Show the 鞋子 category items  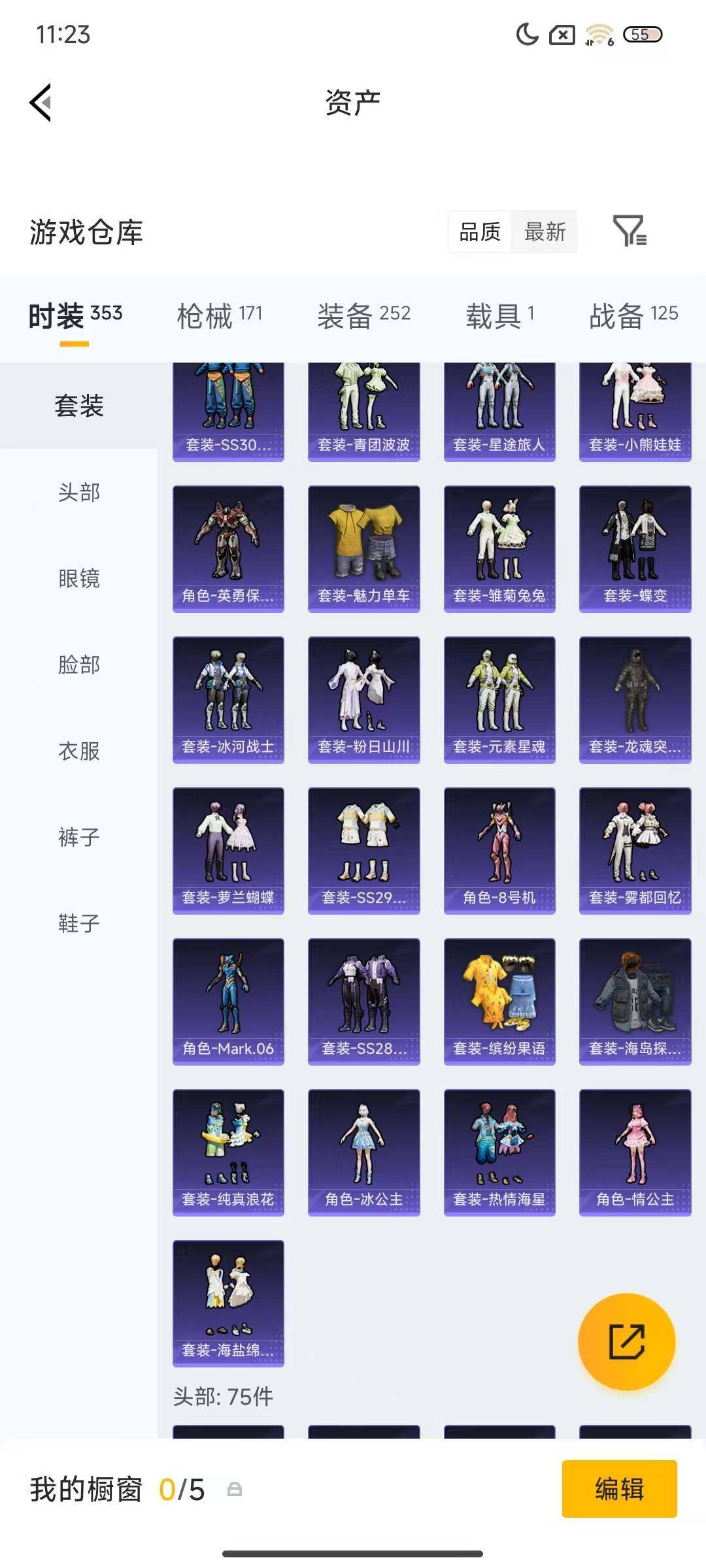coord(77,924)
